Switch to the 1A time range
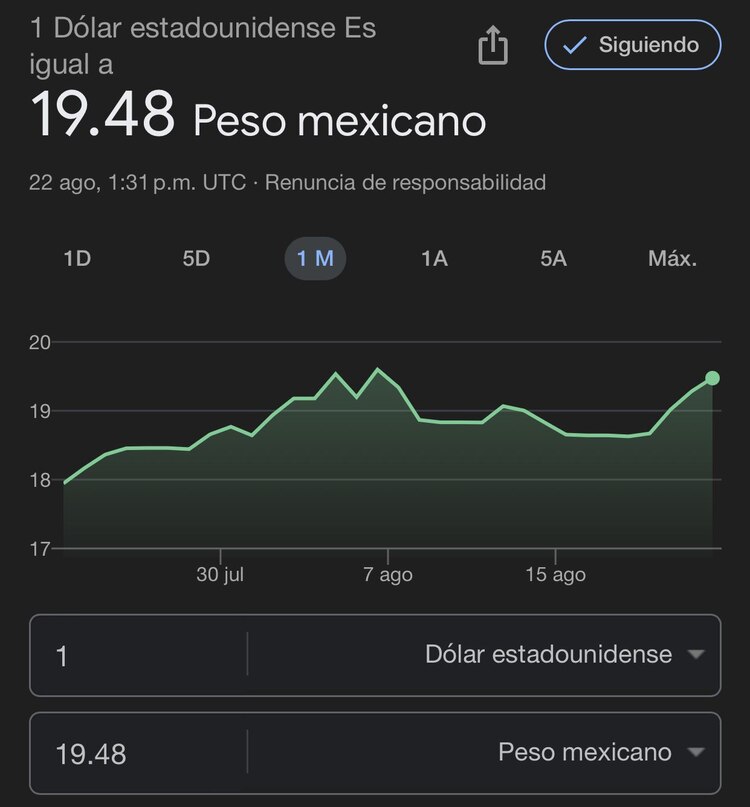 click(x=434, y=258)
